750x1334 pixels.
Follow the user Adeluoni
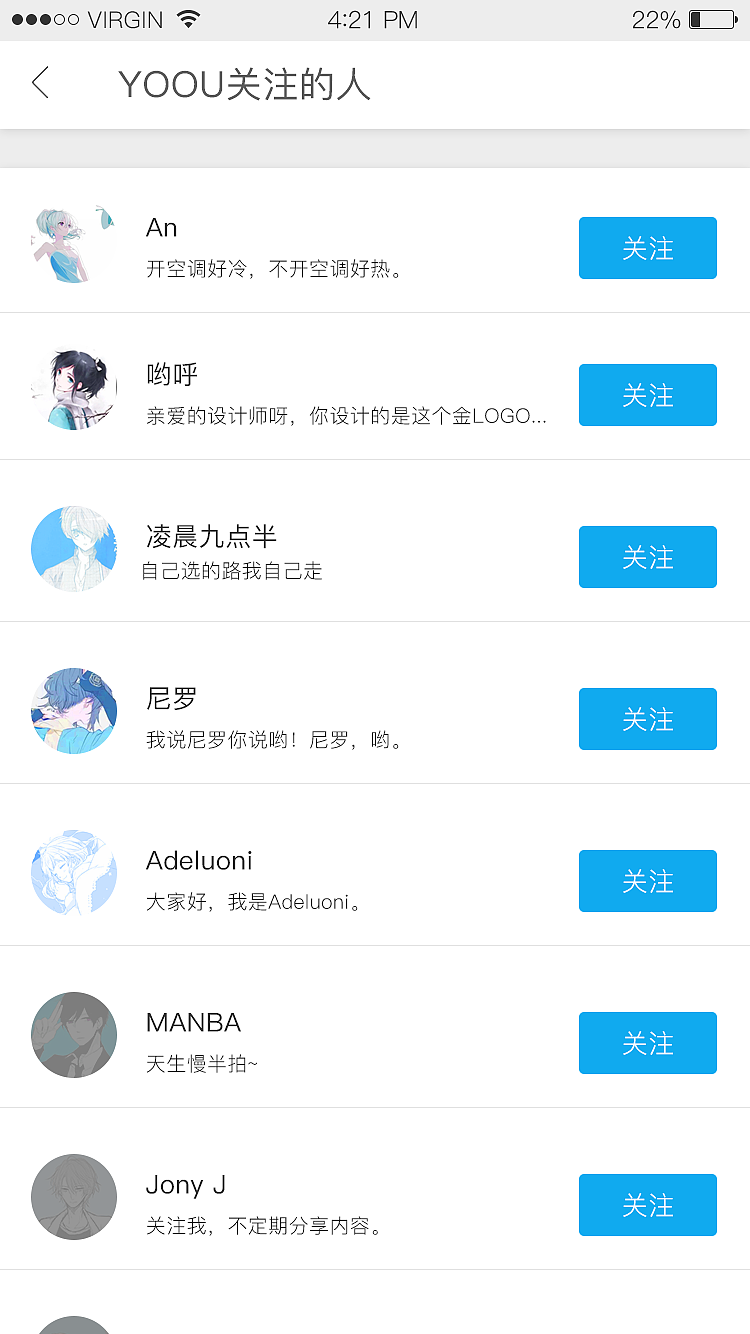click(647, 881)
